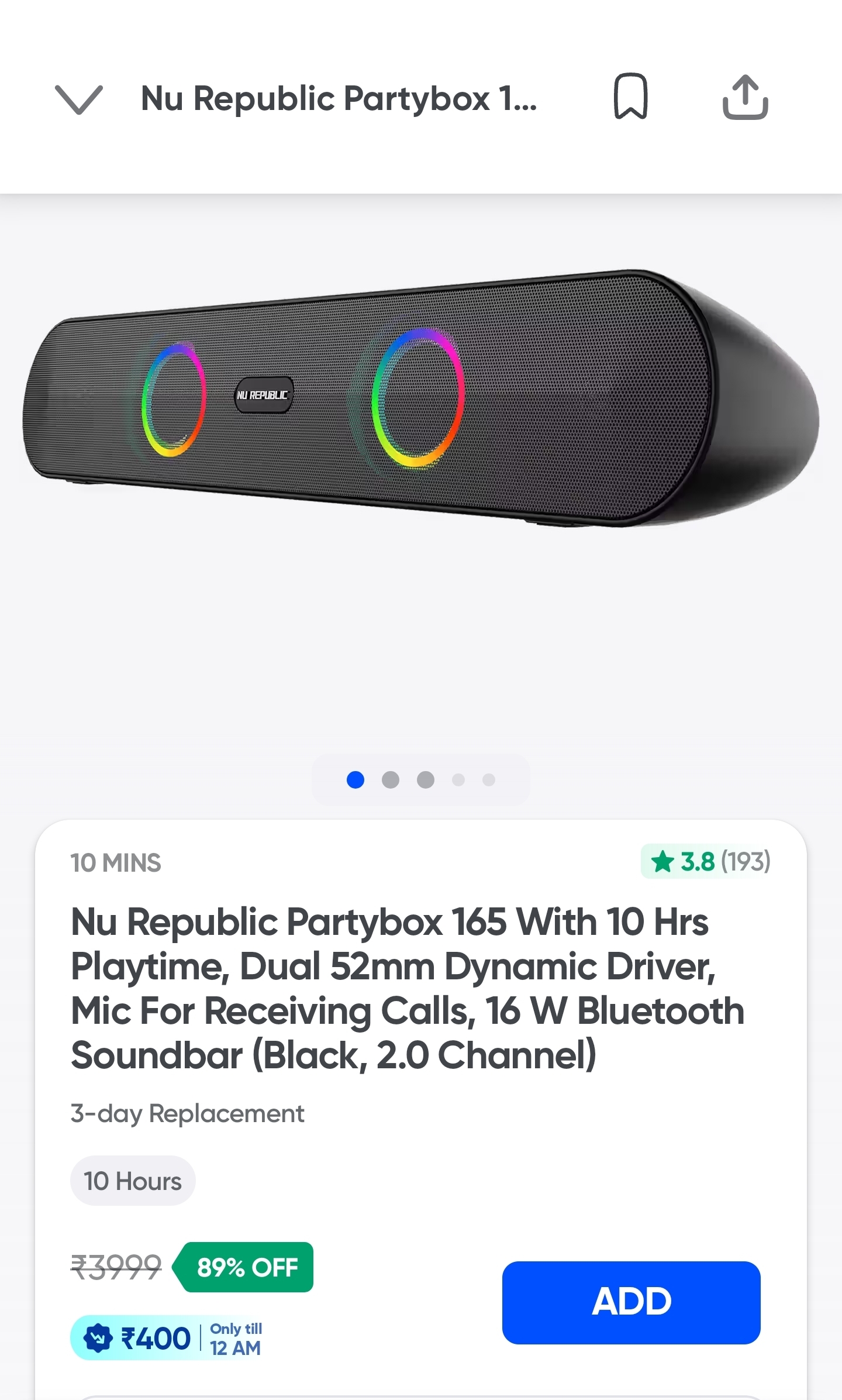The image size is (842, 1400).
Task: Select the first carousel dot
Action: pyautogui.click(x=356, y=779)
